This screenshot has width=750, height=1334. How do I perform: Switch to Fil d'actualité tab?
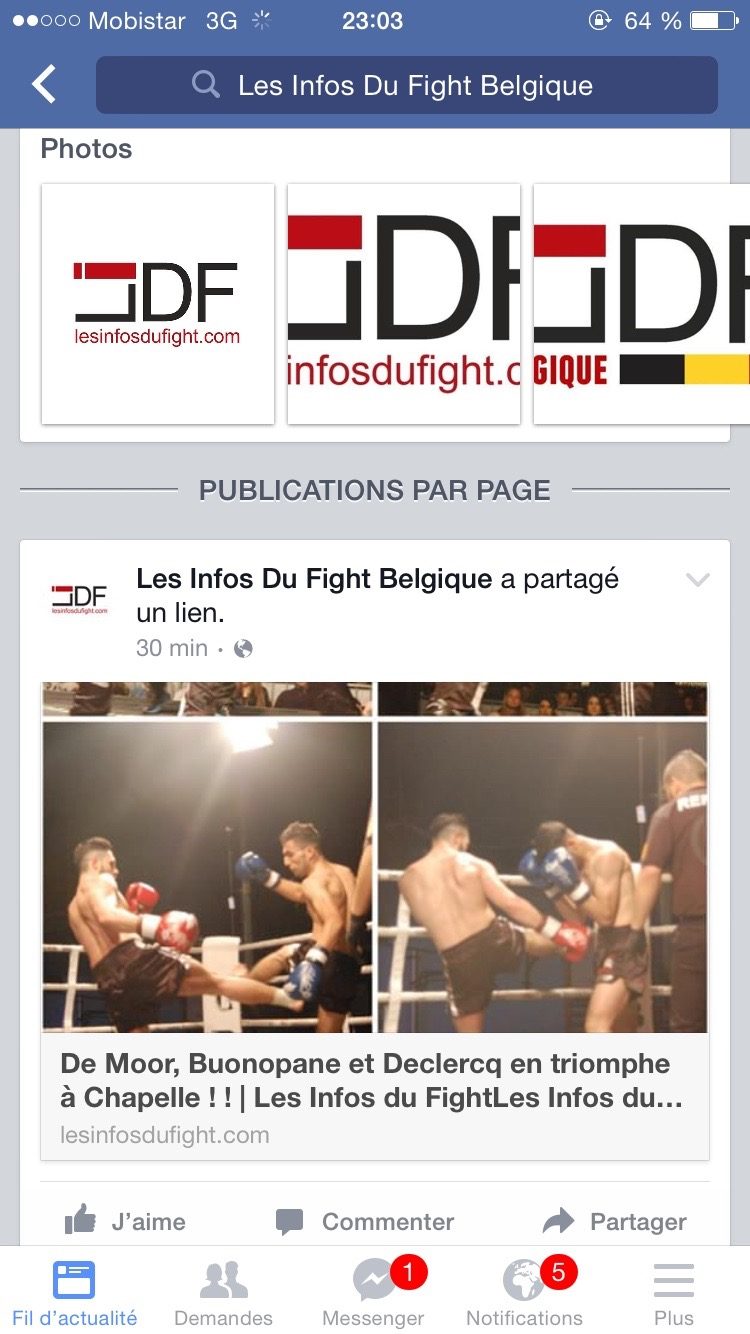coord(75,1292)
